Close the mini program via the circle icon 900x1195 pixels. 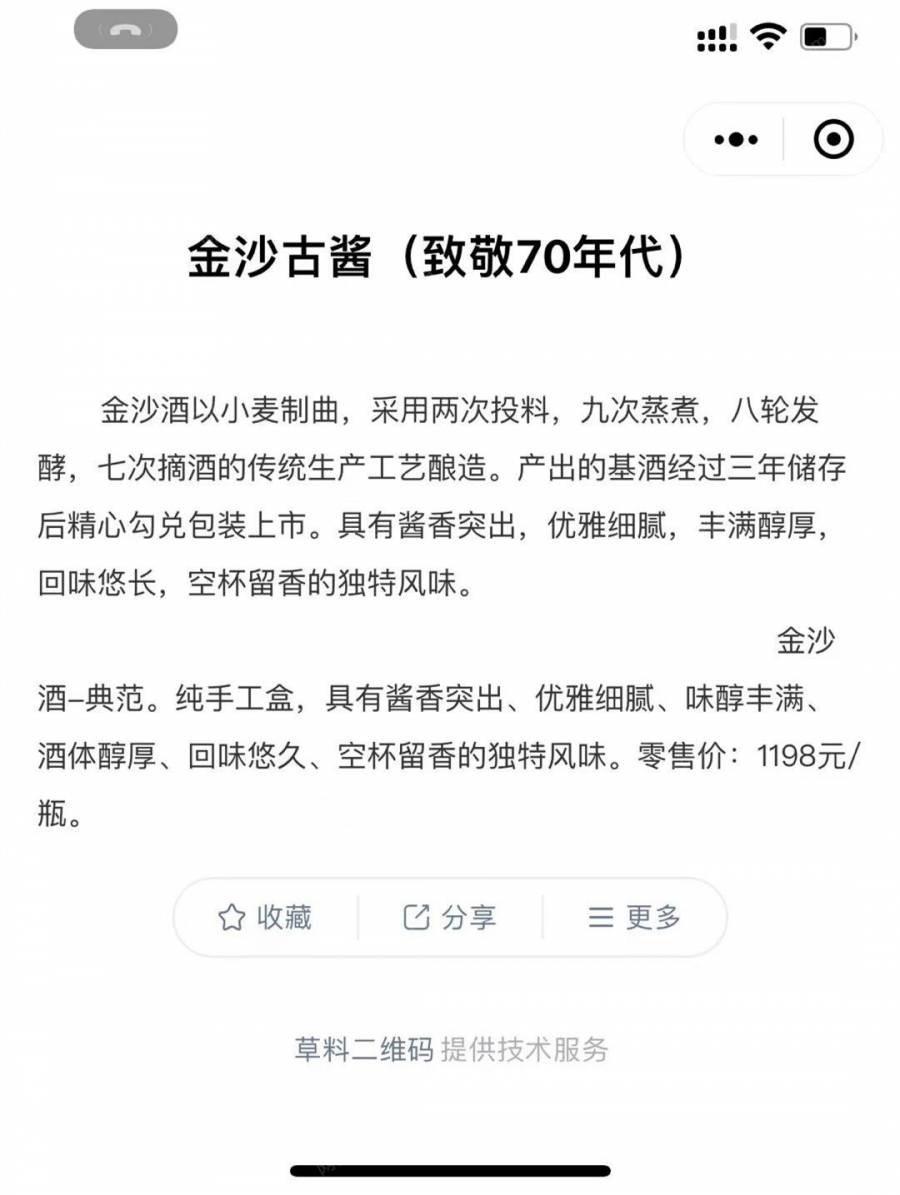tap(833, 139)
